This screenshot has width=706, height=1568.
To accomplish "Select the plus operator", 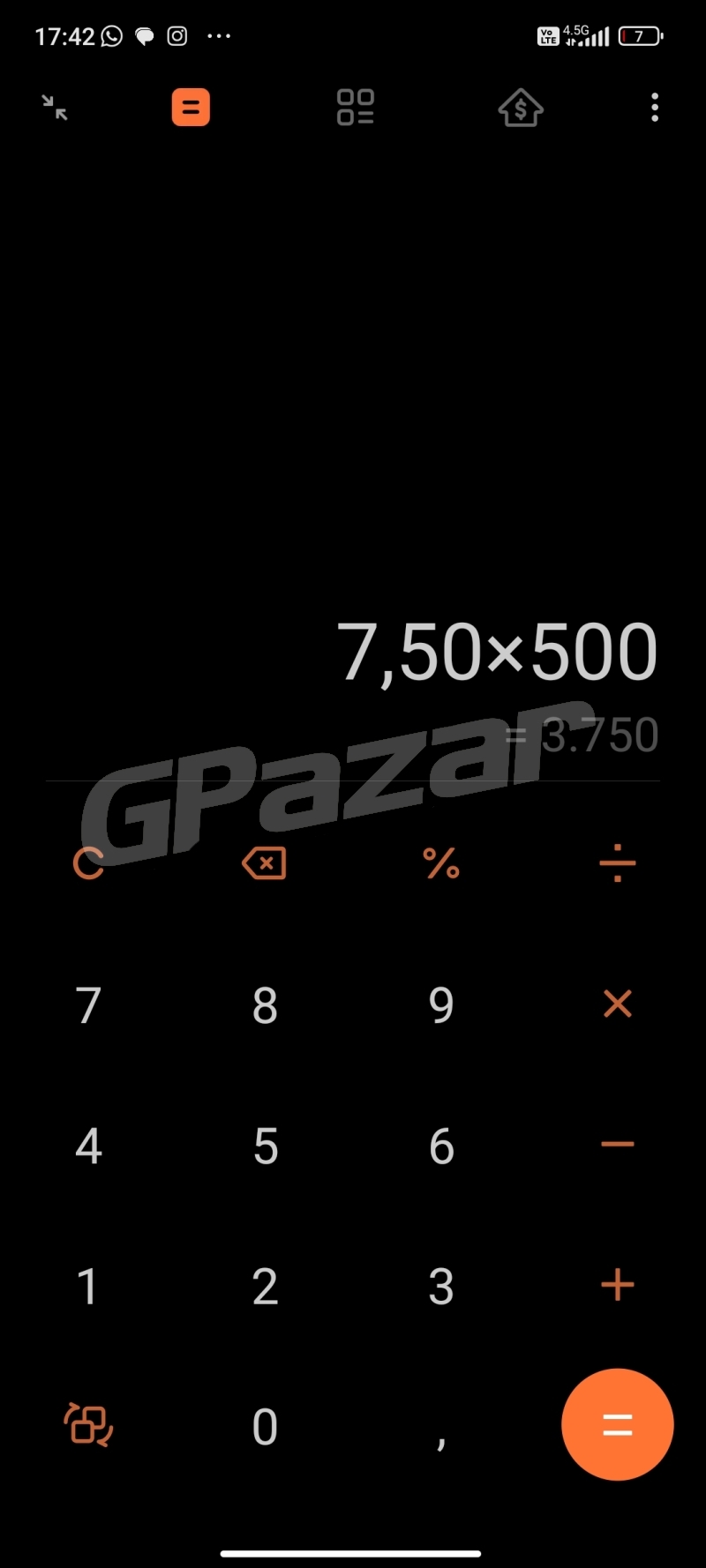I will click(617, 1285).
